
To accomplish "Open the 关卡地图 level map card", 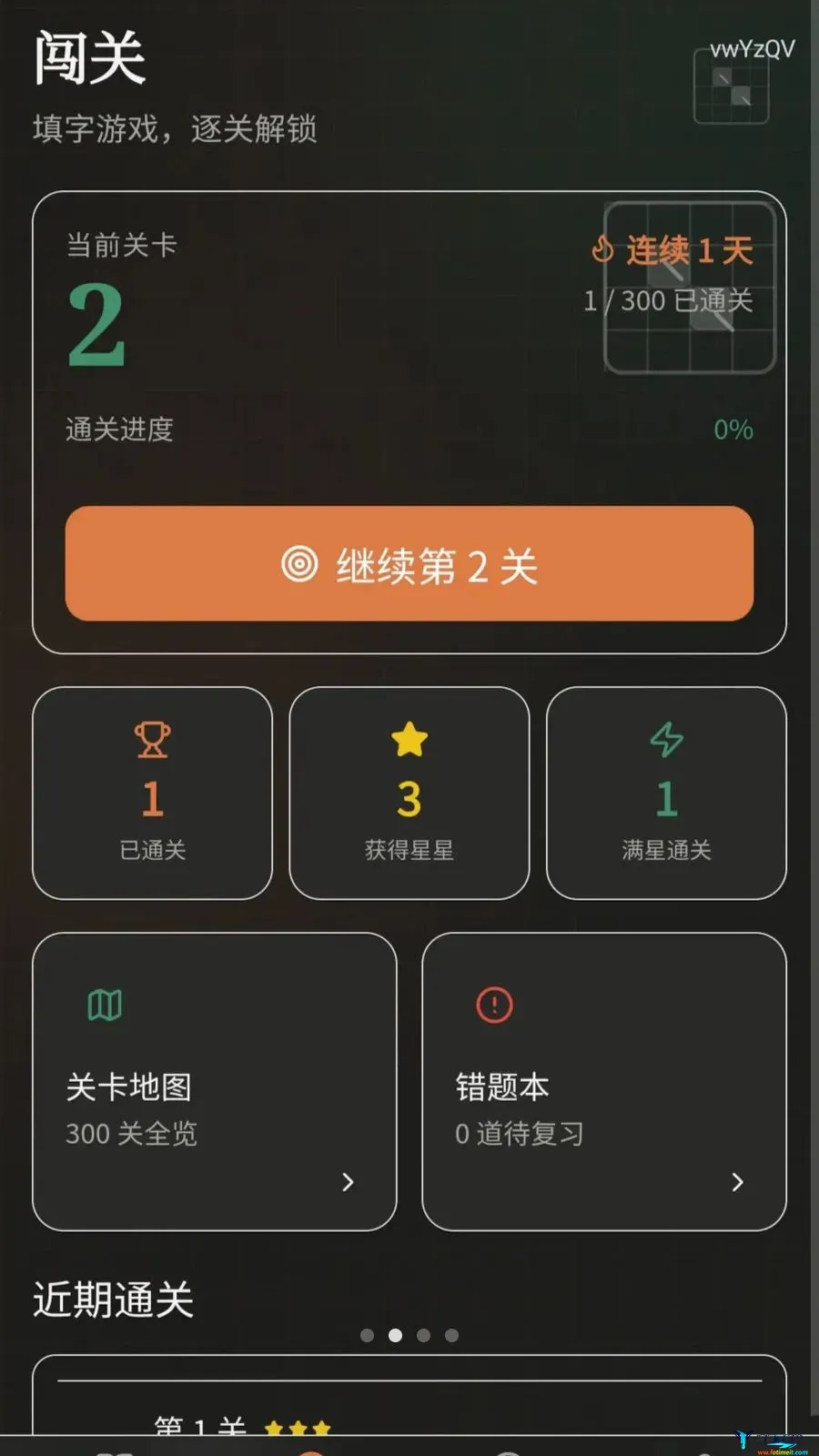I will (x=215, y=1082).
